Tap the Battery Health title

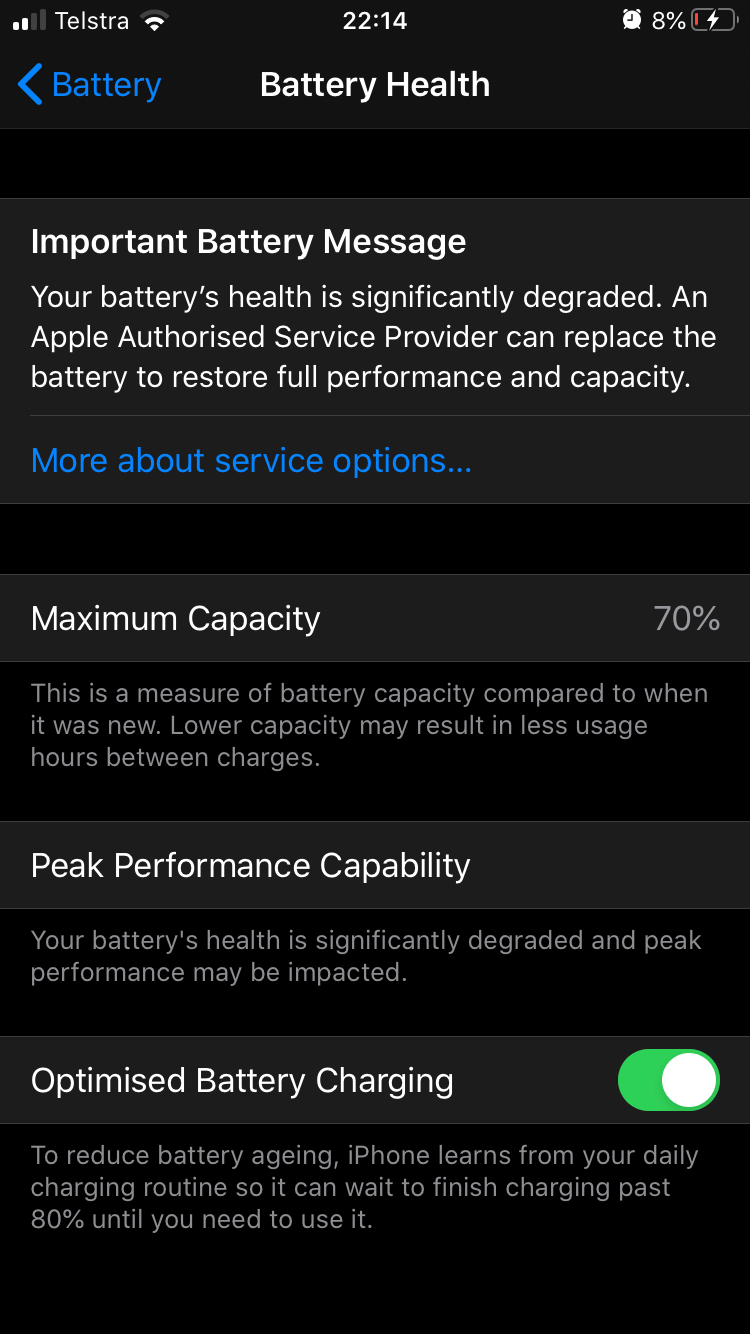(375, 85)
